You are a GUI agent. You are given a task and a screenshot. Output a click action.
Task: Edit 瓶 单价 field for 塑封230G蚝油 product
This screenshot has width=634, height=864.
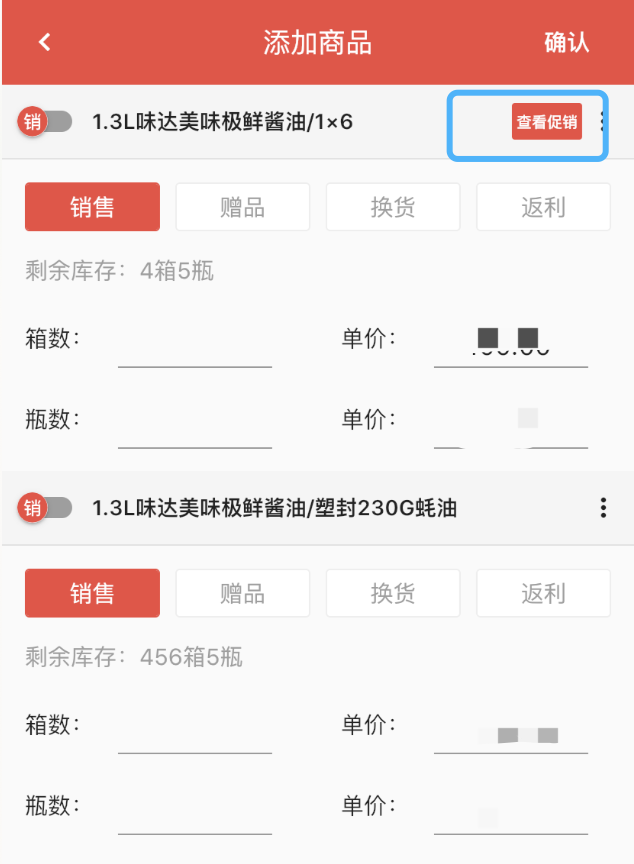tap(510, 811)
